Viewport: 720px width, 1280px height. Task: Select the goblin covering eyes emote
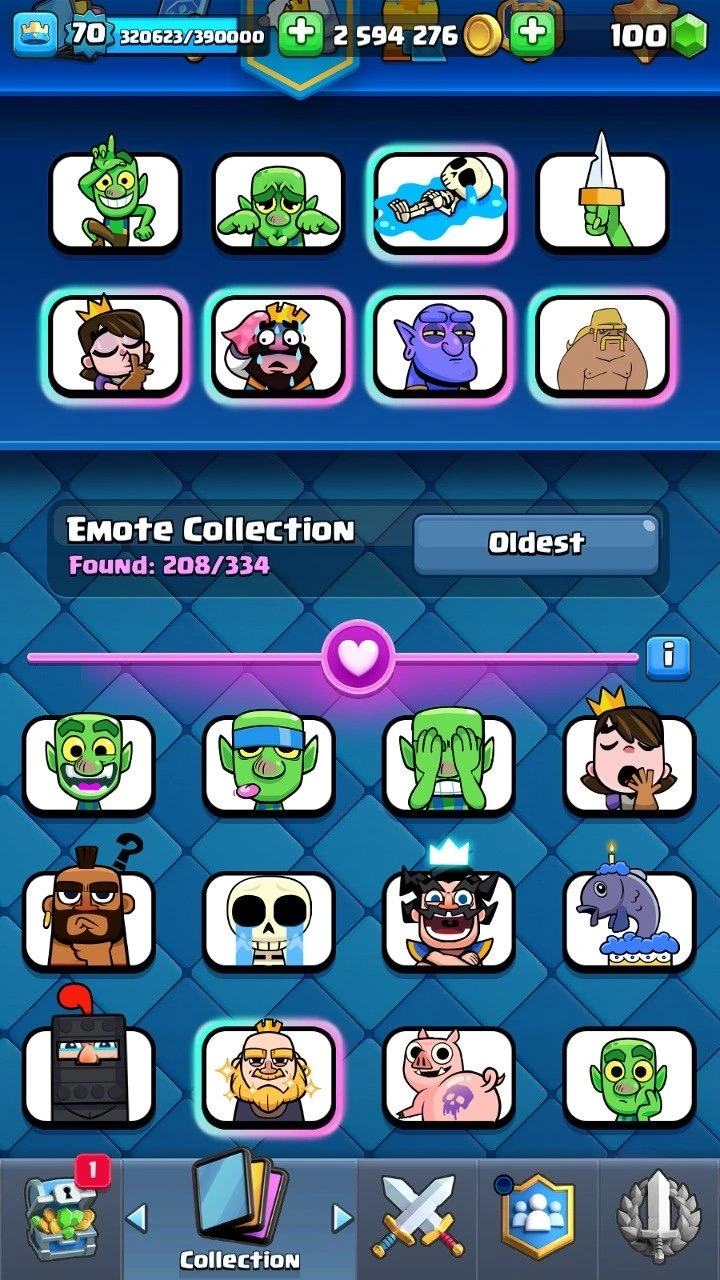[x=448, y=763]
